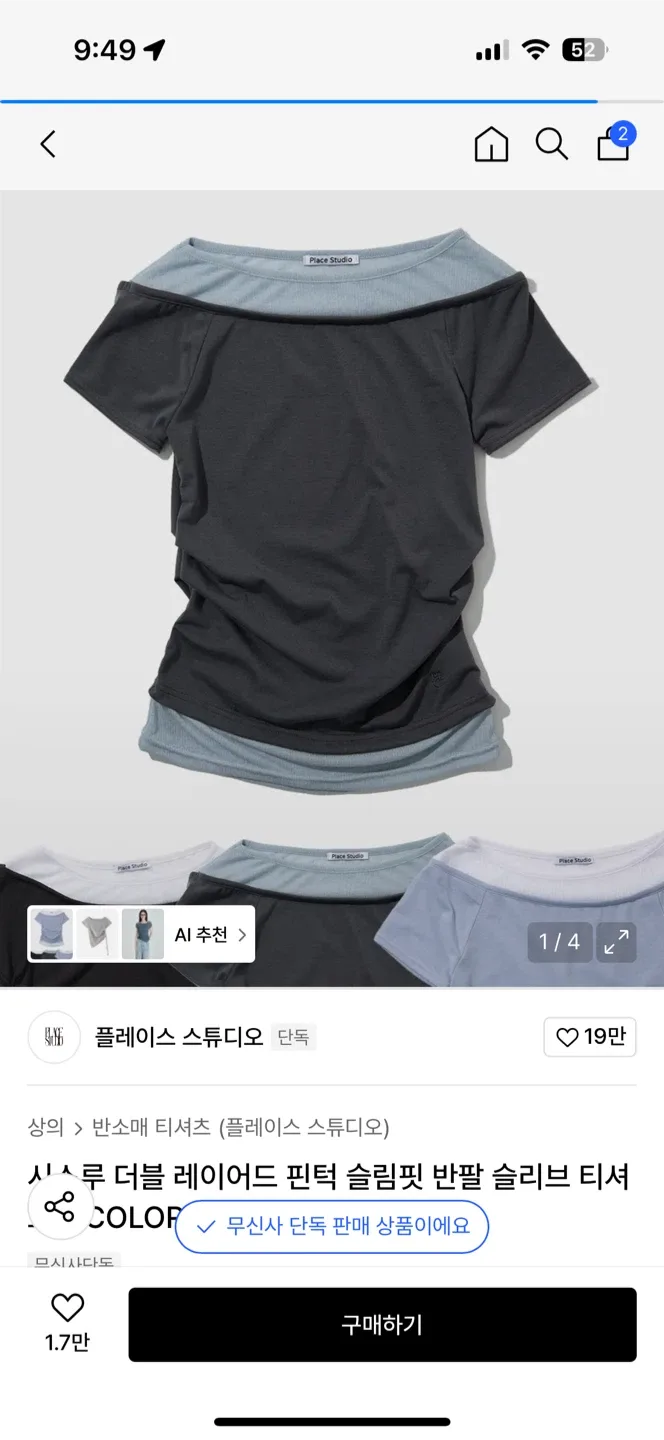This screenshot has width=664, height=1440.
Task: Open the search magnifier icon
Action: coord(551,145)
